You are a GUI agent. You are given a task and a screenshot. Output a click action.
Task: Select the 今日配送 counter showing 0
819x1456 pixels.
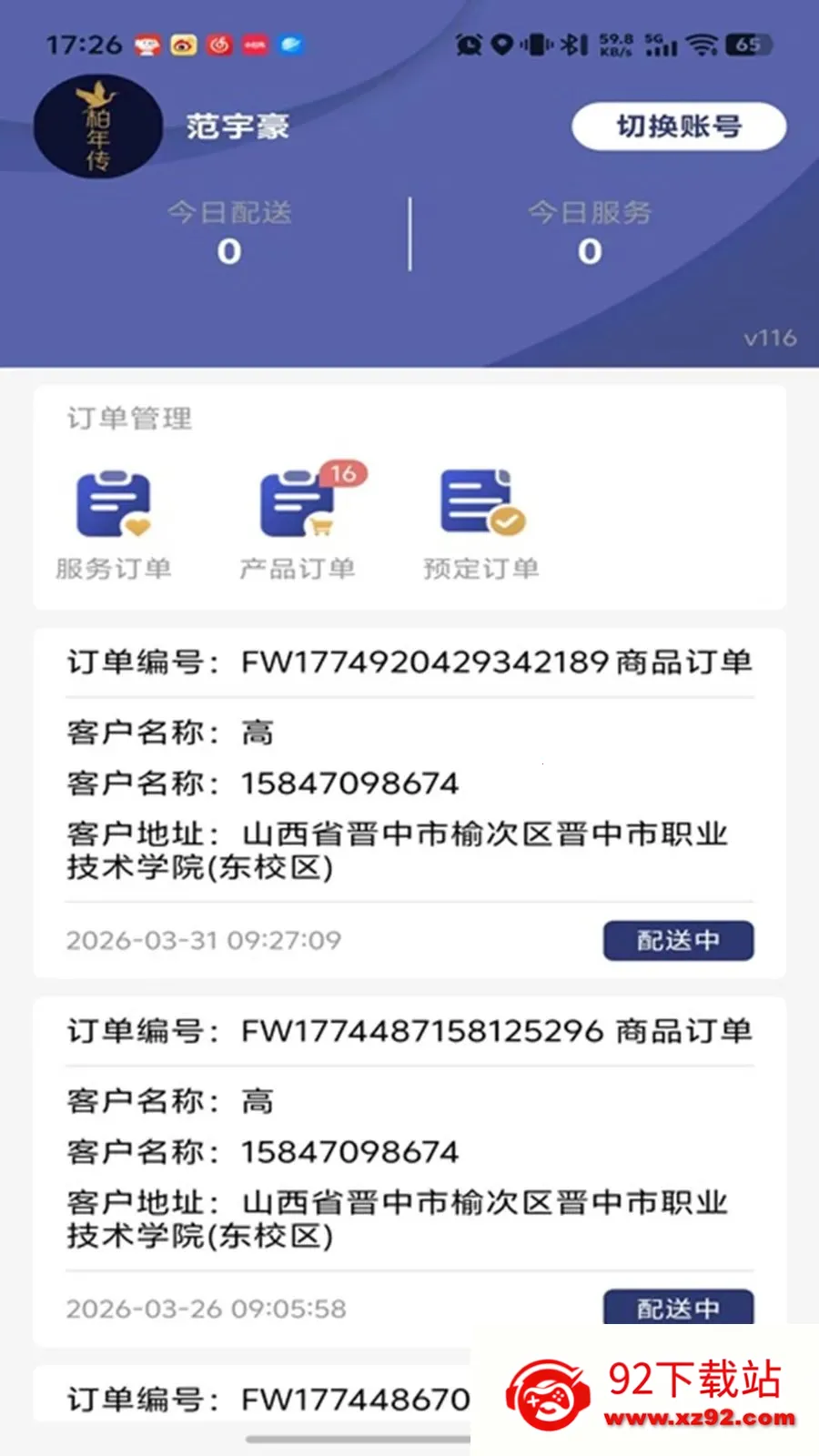tap(229, 231)
